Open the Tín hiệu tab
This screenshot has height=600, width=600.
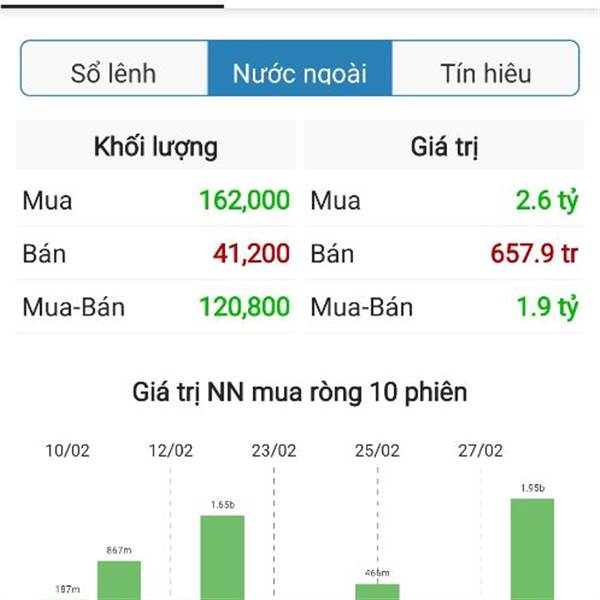(485, 72)
